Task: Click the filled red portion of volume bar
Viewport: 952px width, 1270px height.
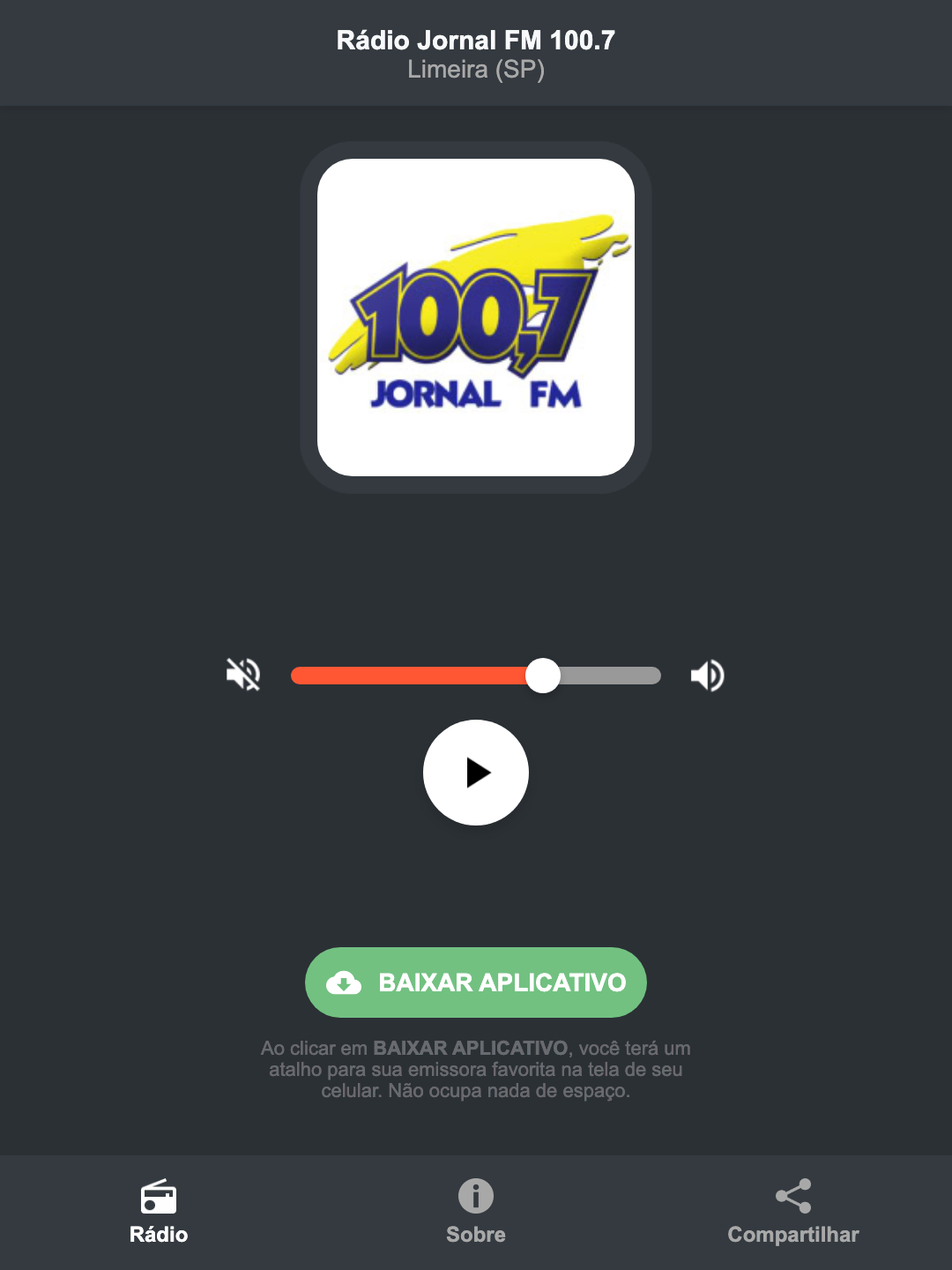Action: [x=414, y=675]
